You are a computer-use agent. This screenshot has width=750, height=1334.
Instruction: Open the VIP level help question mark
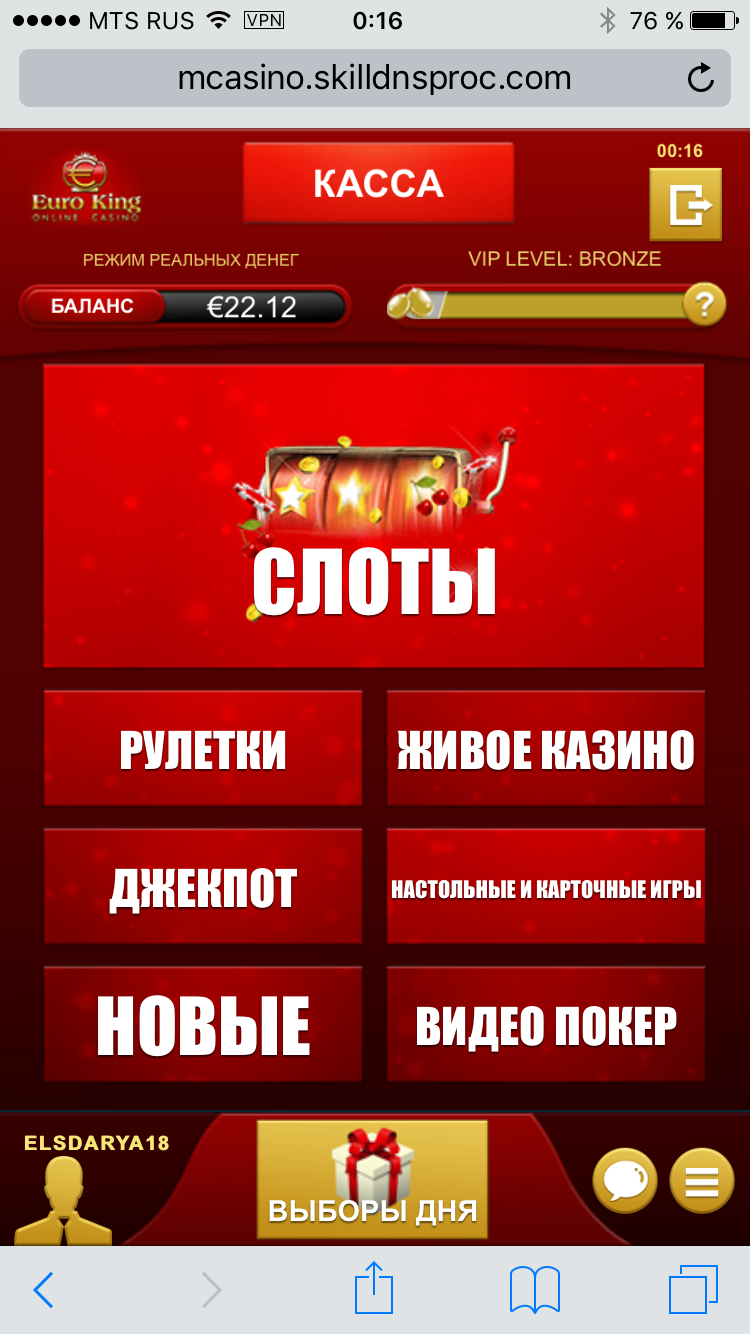point(704,304)
